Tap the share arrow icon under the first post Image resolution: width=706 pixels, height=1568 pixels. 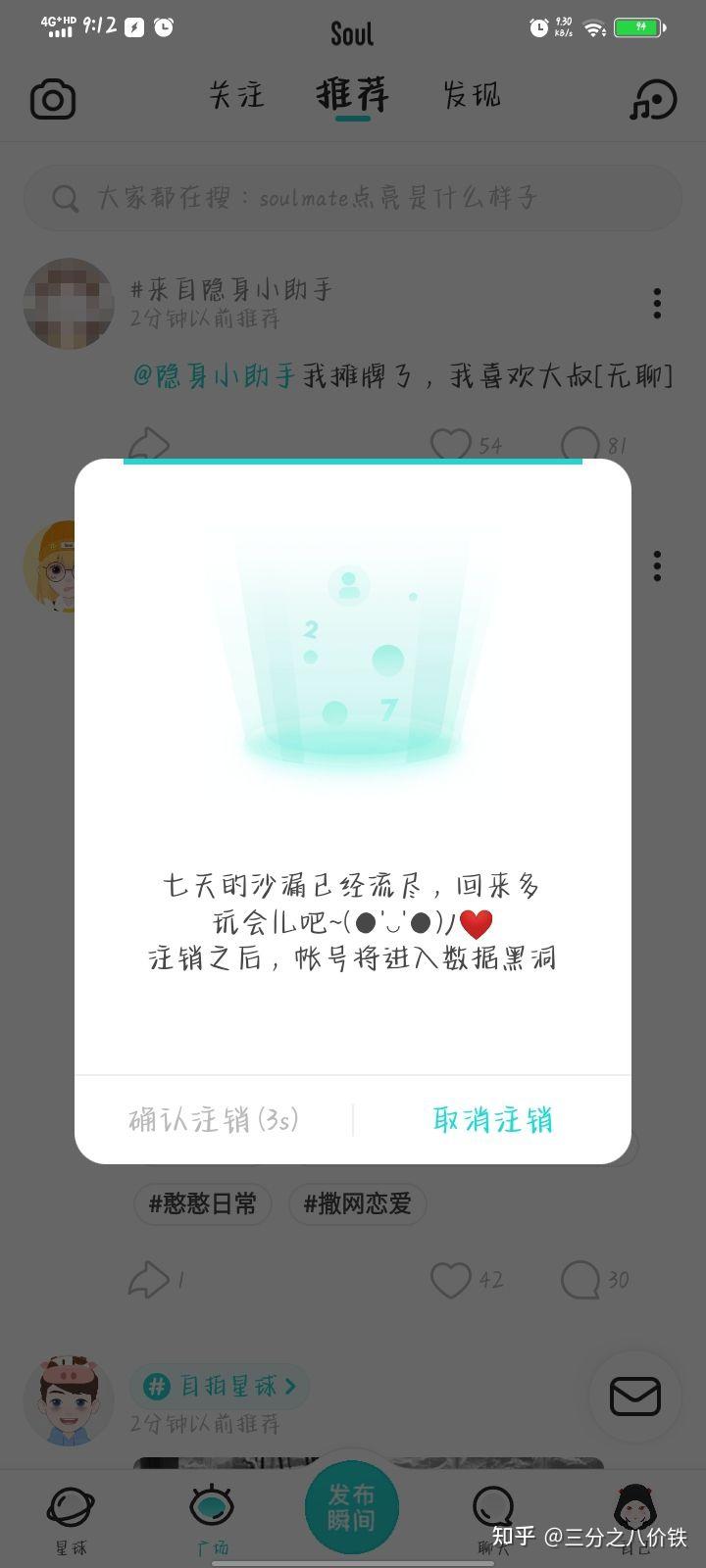(150, 444)
